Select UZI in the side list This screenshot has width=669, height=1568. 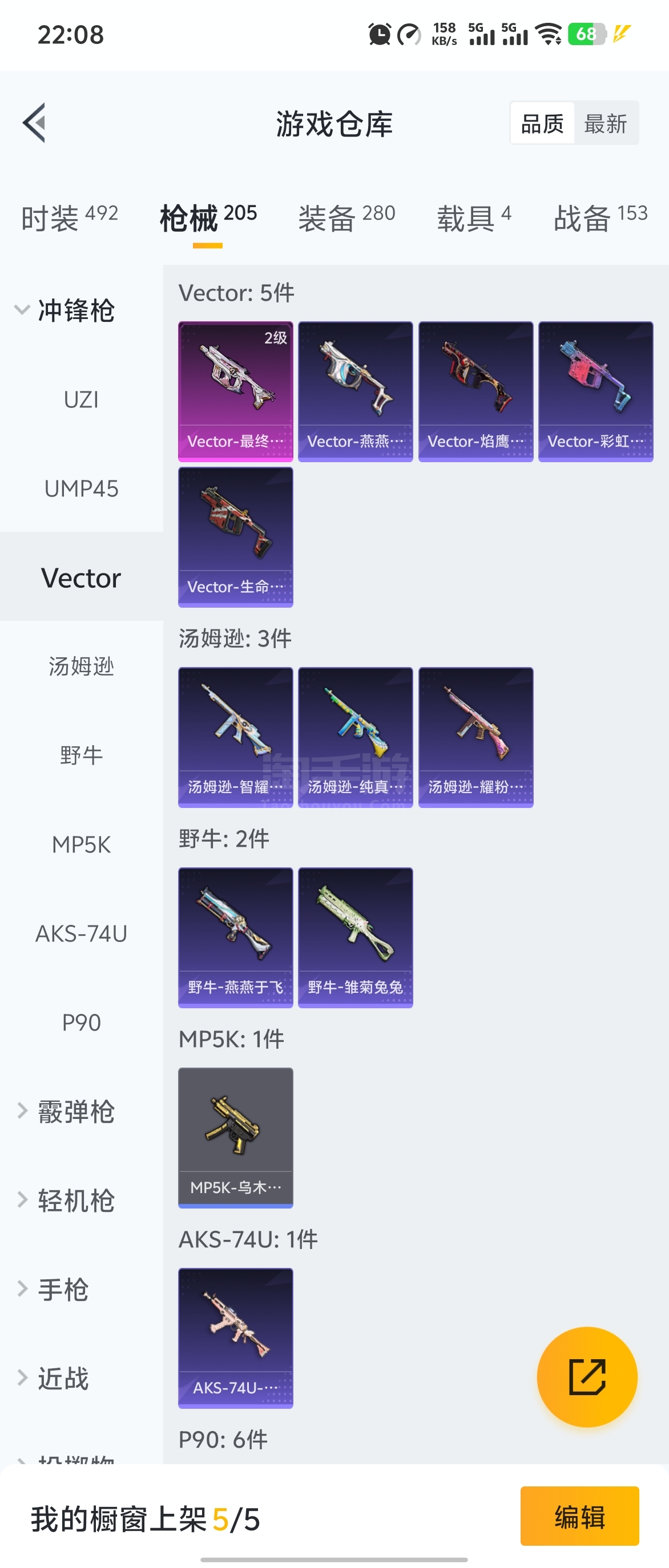[x=81, y=400]
